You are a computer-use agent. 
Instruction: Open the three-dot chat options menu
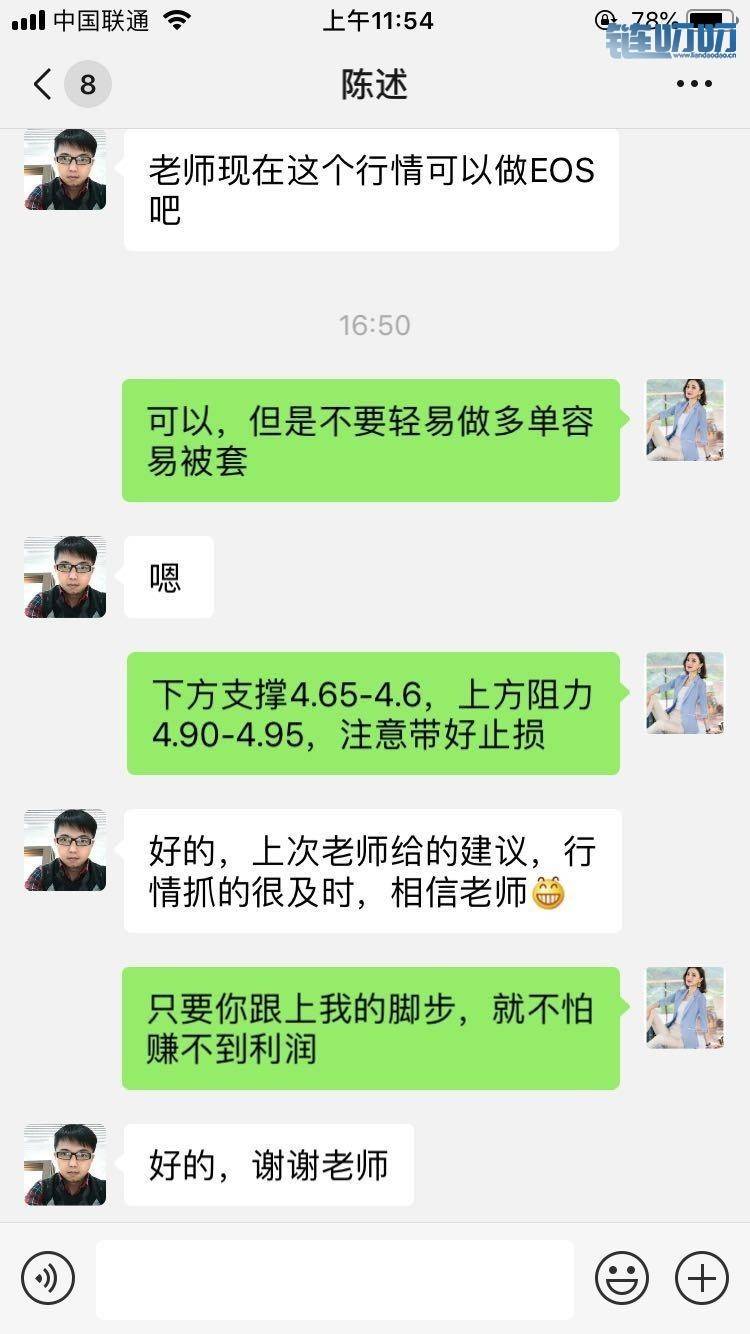[x=694, y=85]
